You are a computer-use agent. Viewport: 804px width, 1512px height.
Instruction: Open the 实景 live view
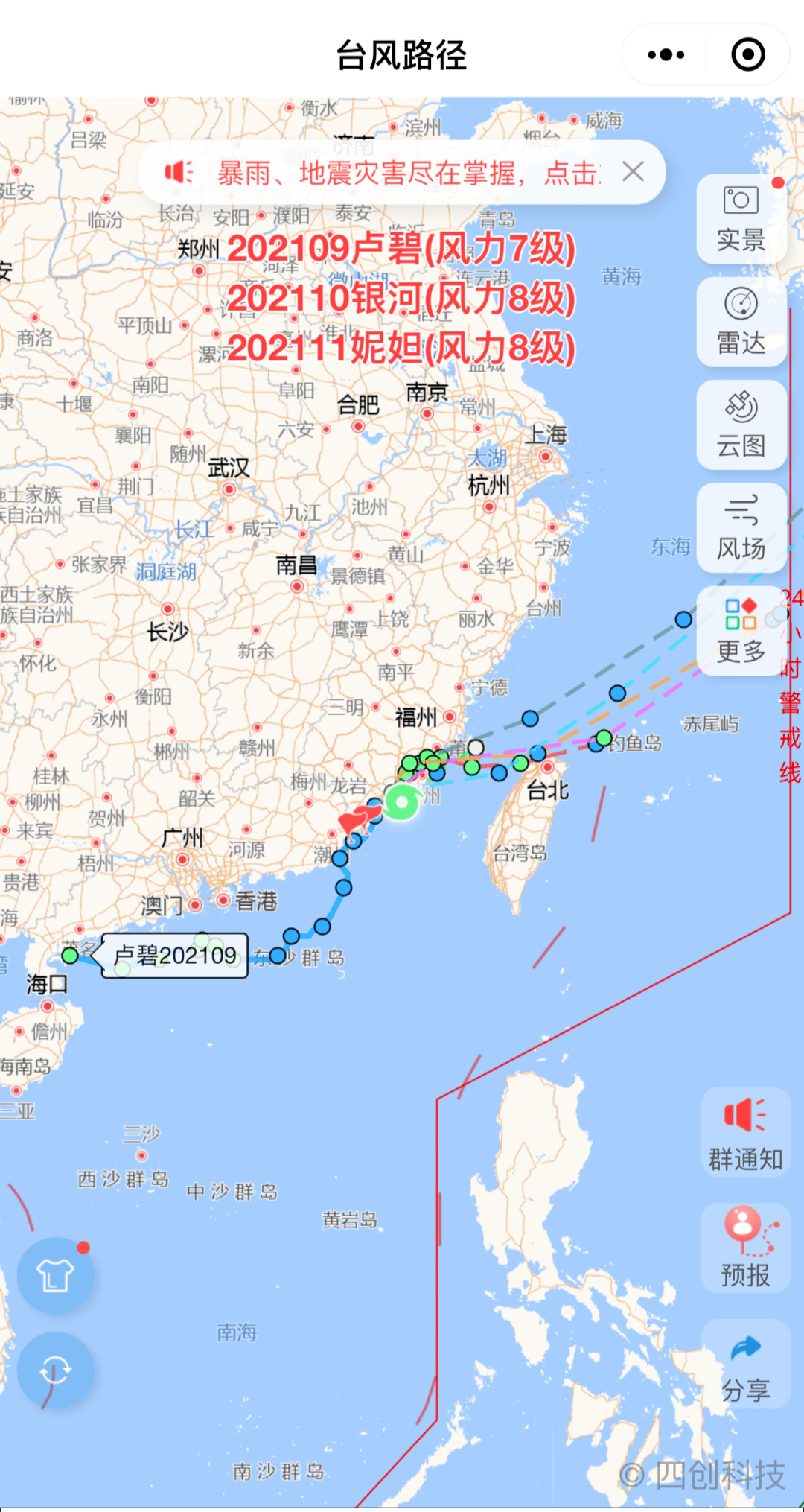pos(741,220)
